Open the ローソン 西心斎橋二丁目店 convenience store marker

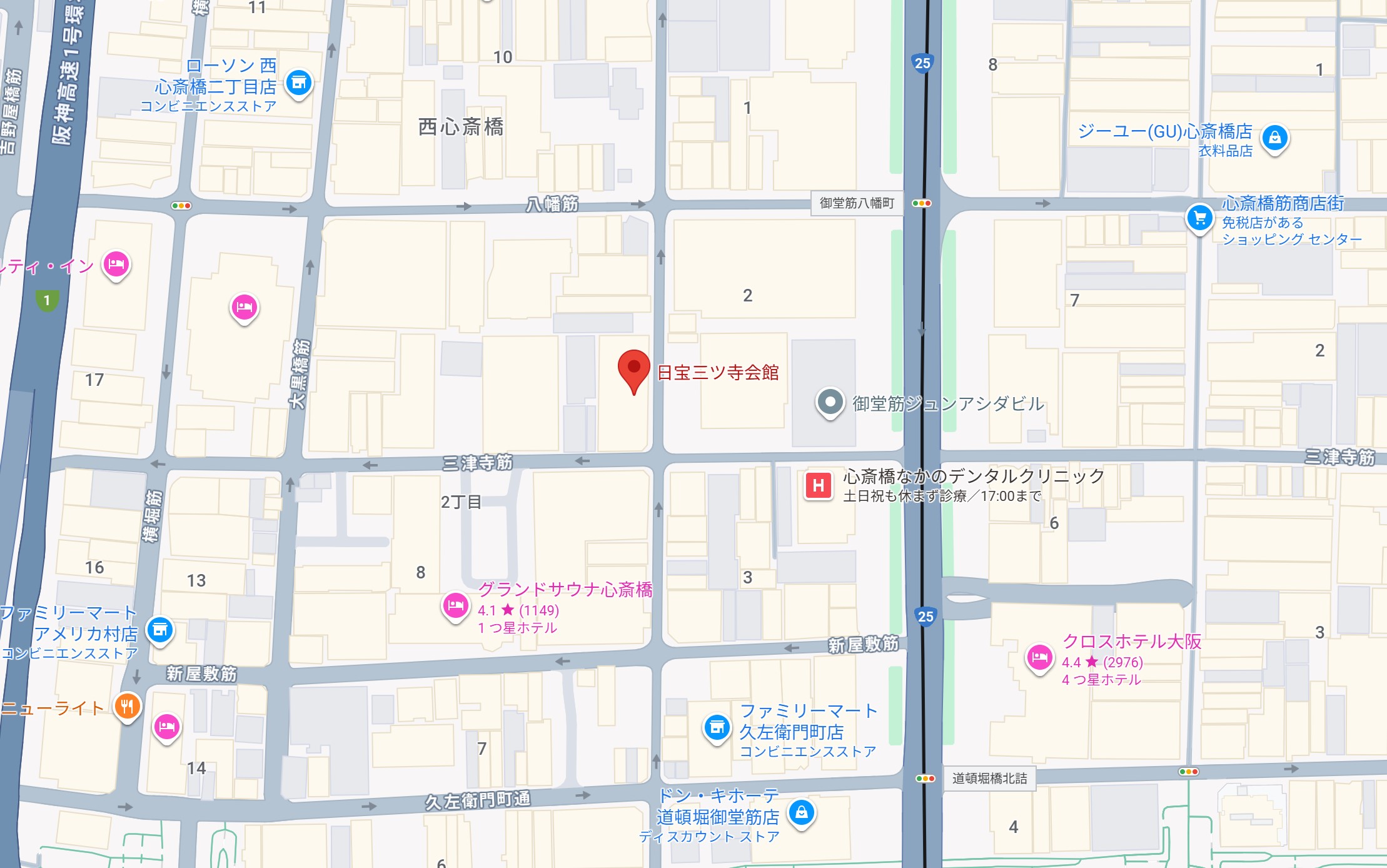[298, 83]
